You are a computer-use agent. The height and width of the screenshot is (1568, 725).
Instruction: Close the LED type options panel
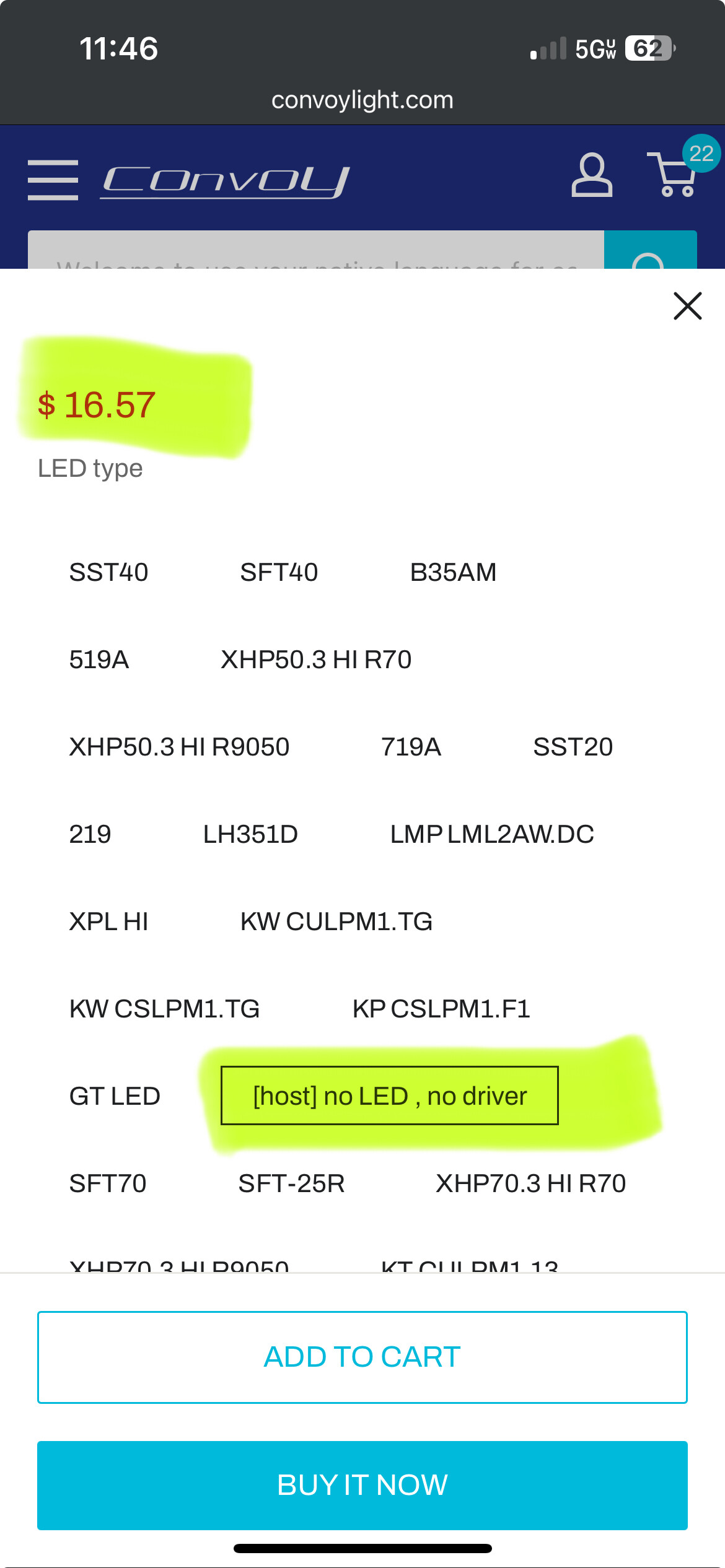tap(687, 306)
